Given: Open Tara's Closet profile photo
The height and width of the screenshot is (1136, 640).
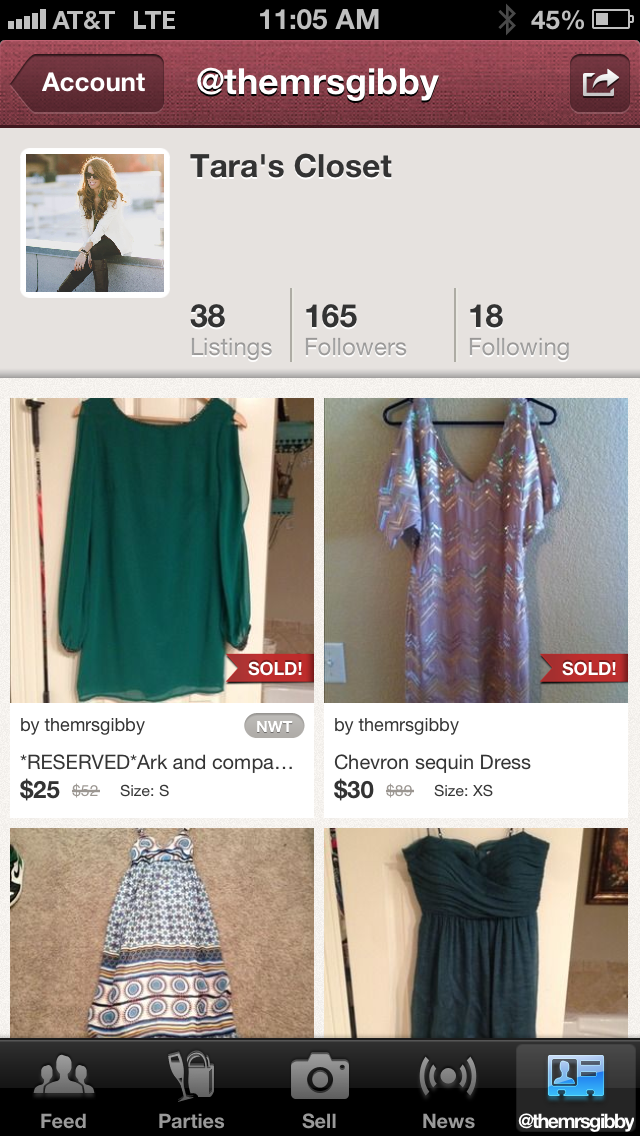Looking at the screenshot, I should (x=95, y=223).
